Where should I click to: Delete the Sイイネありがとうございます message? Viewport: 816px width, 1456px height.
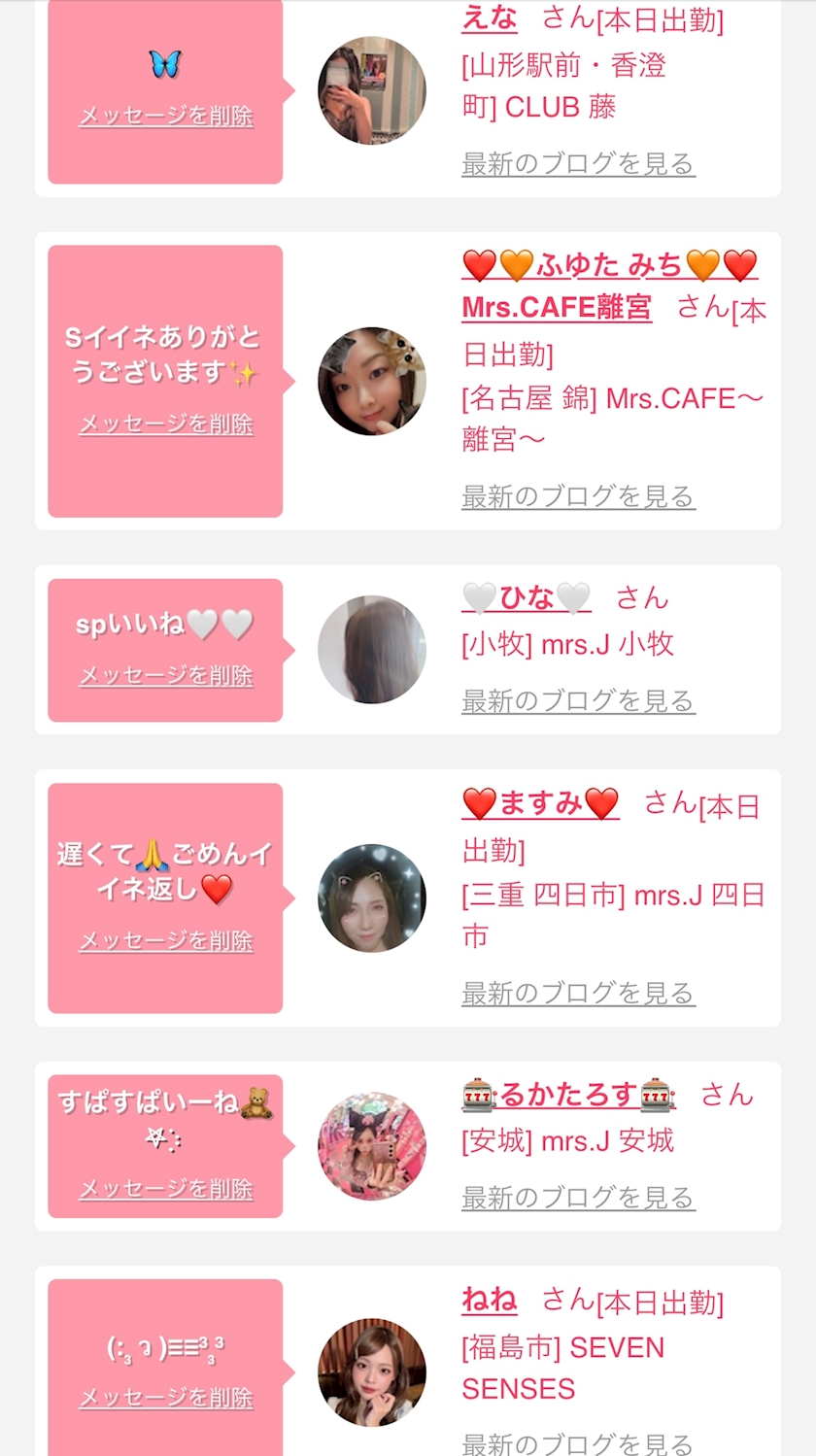[x=166, y=424]
